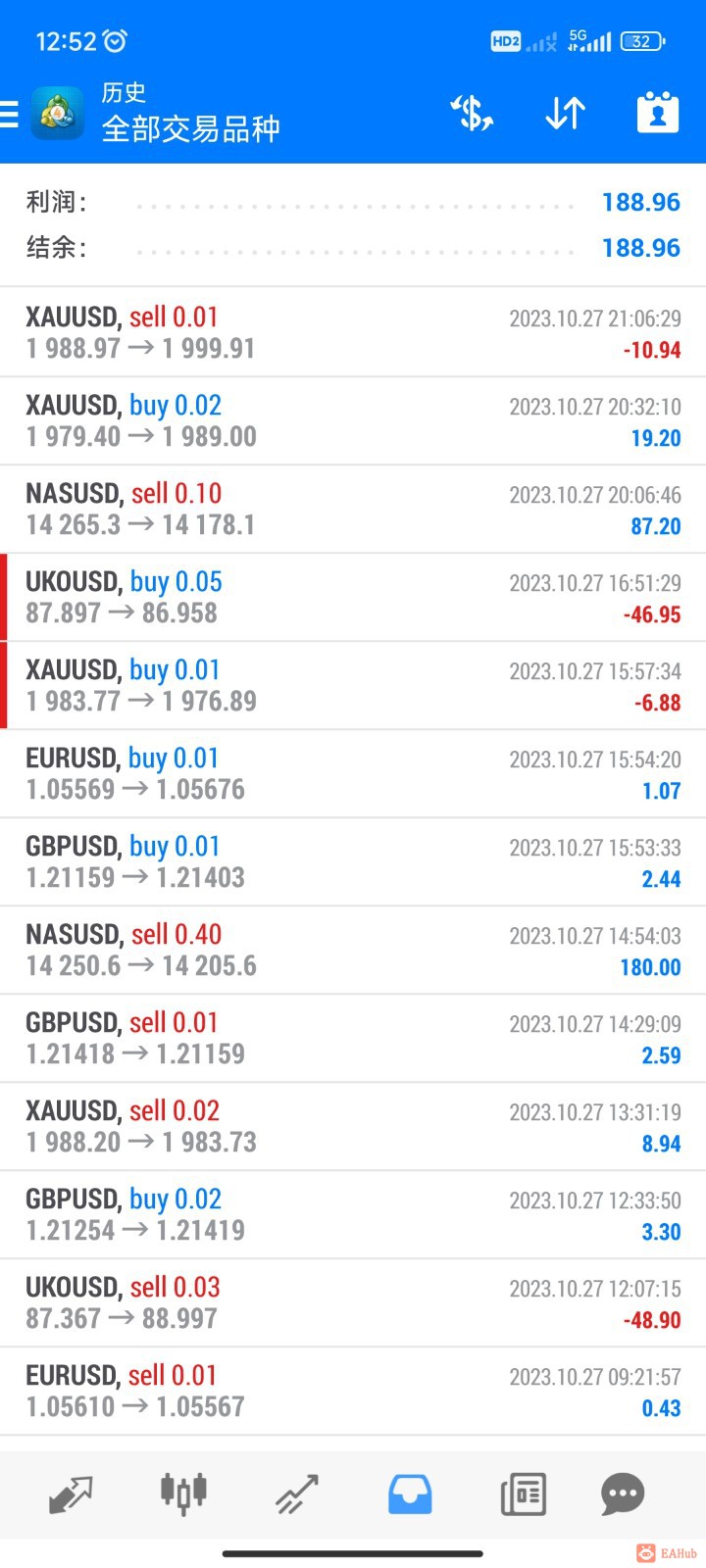The width and height of the screenshot is (706, 1568).
Task: View the GBPUSD sell 0.01 trade details
Action: pos(353,1039)
